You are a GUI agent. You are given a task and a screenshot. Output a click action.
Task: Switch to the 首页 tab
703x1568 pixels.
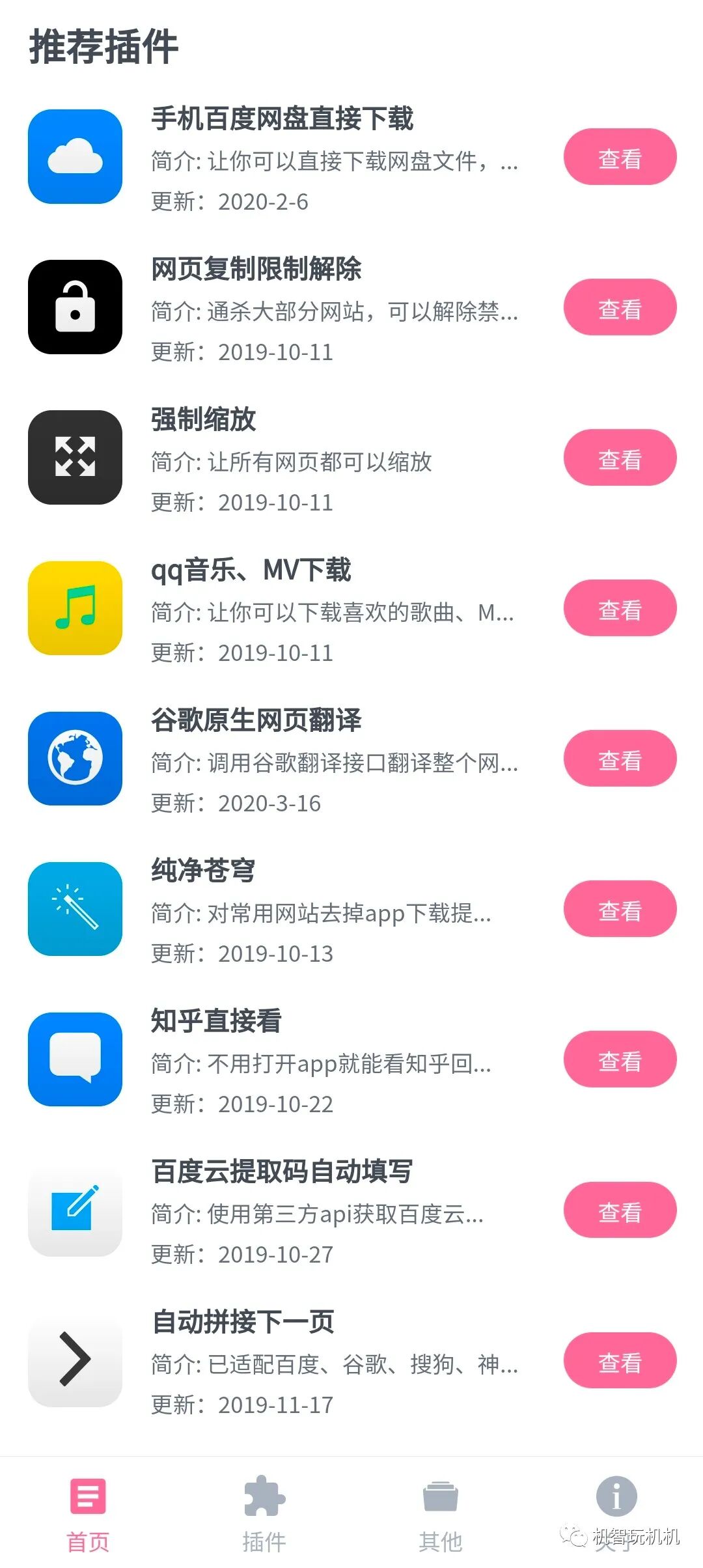point(88,1512)
